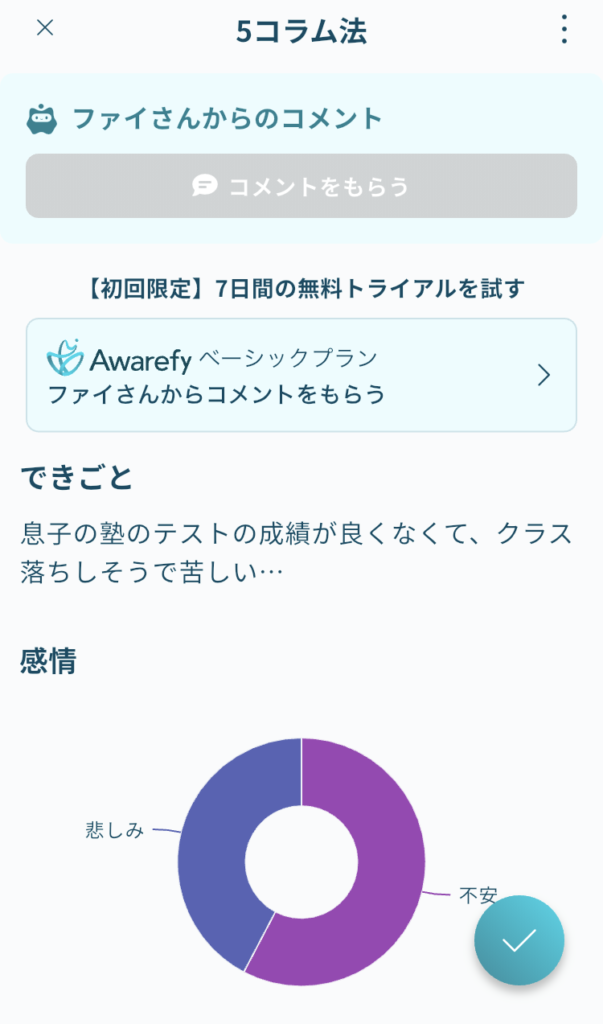The image size is (603, 1024).
Task: Tap the floating checkmark button
Action: pos(519,941)
